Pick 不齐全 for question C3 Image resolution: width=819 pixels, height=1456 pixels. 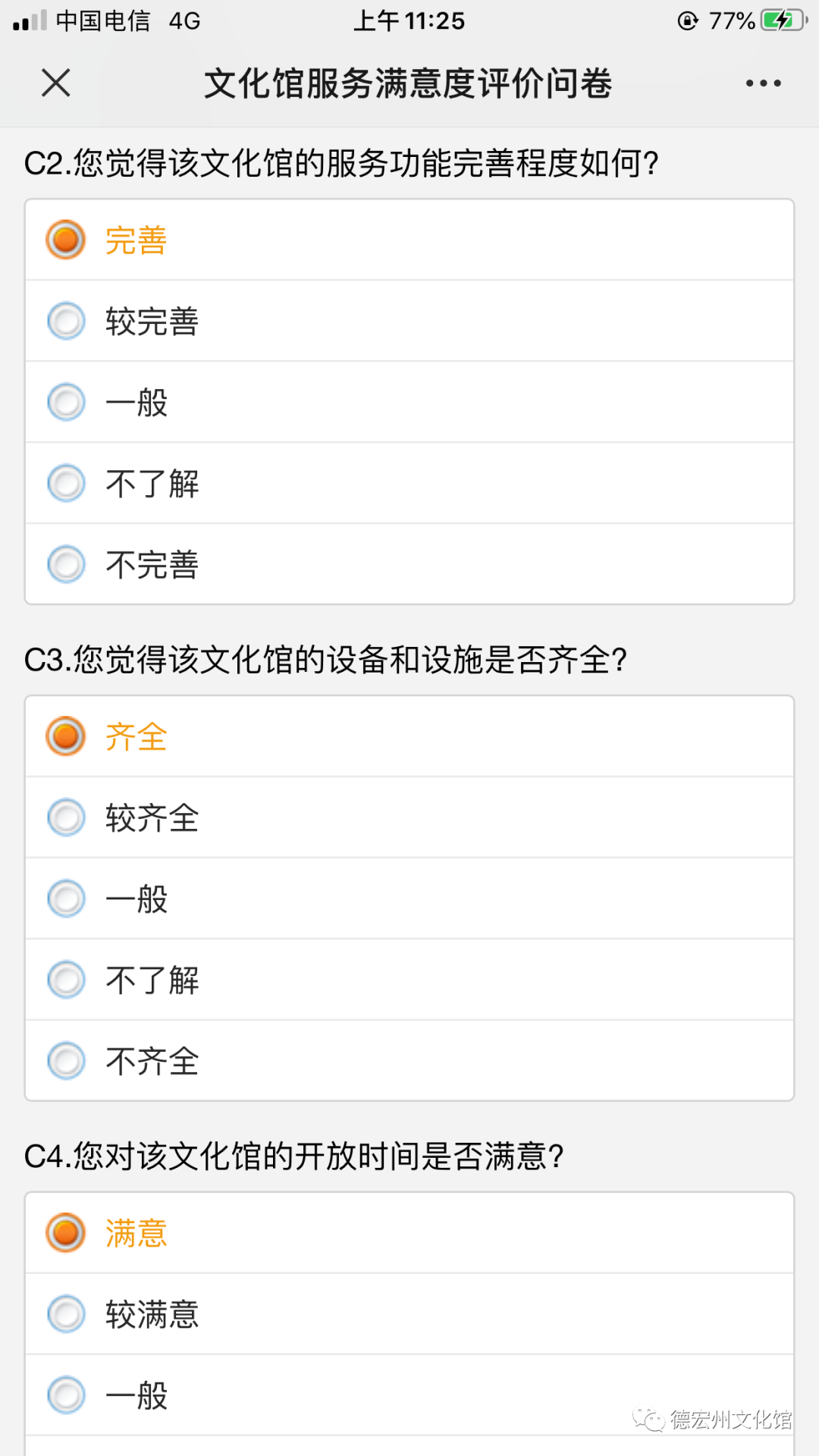409,1061
